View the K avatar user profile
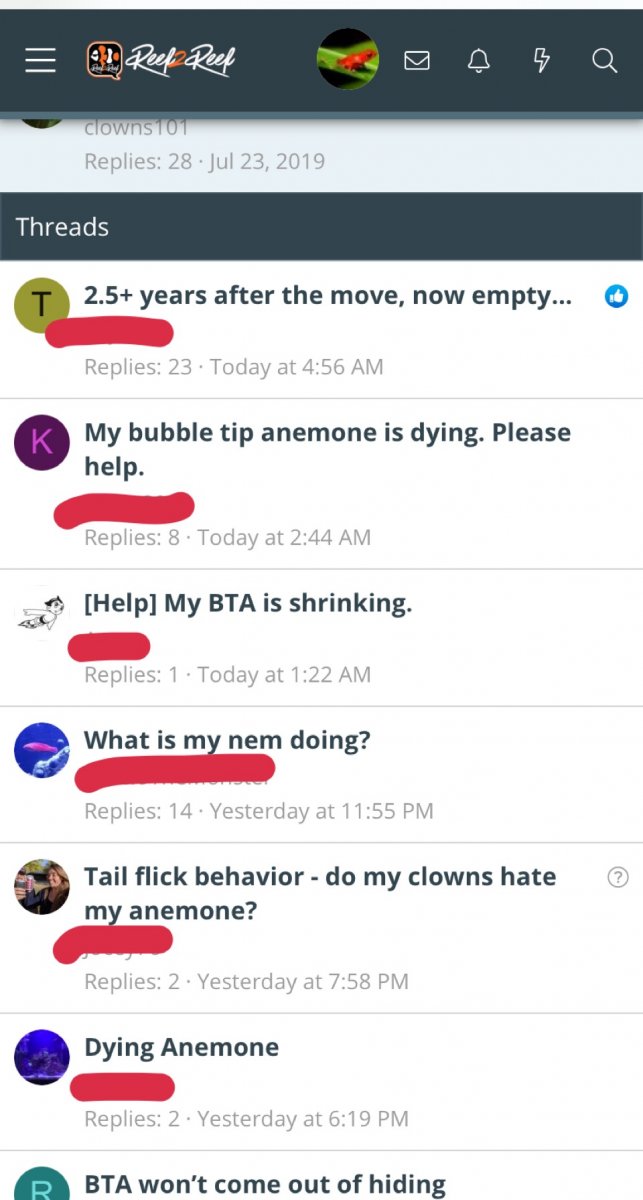643x1200 pixels. [x=42, y=442]
